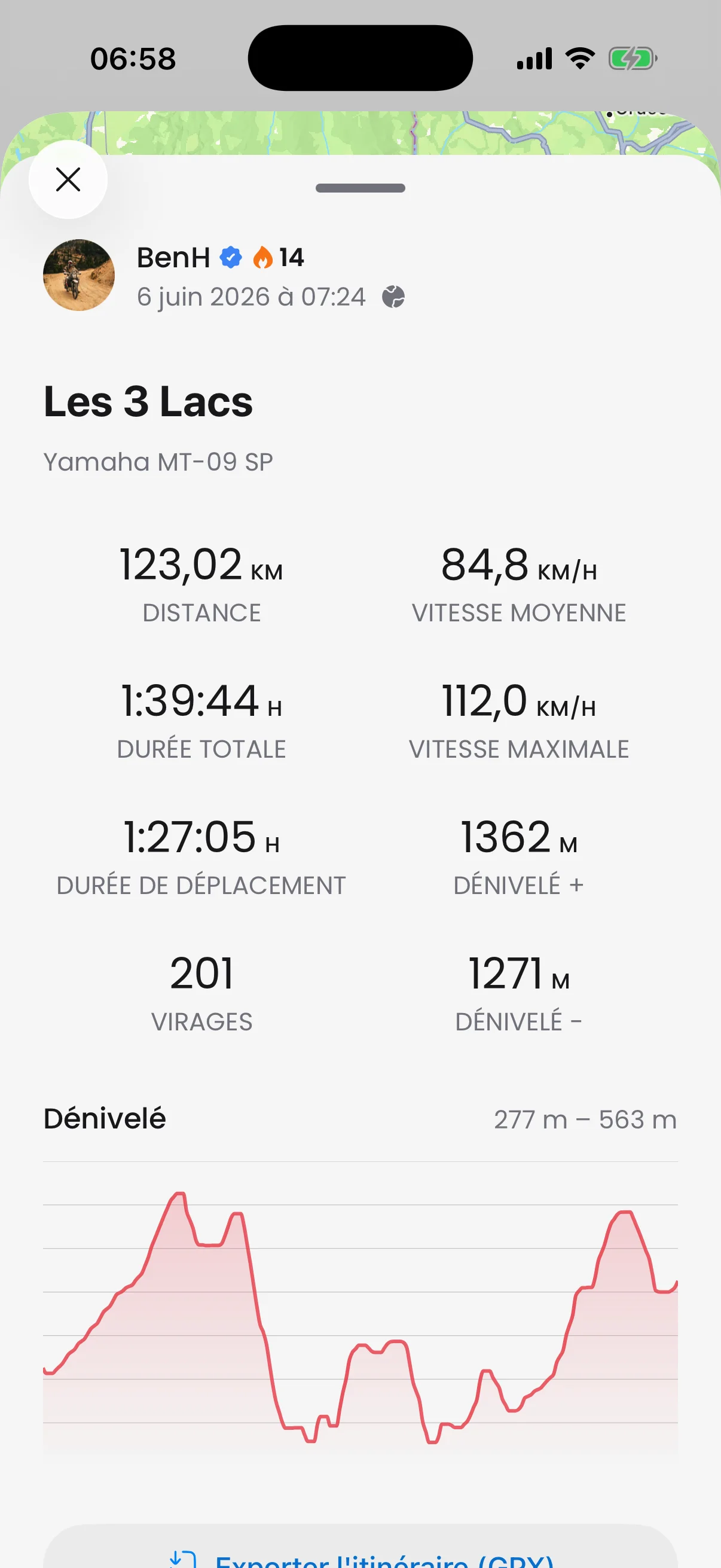This screenshot has width=721, height=1568.
Task: Tap the sheet's drag handle
Action: [x=360, y=188]
